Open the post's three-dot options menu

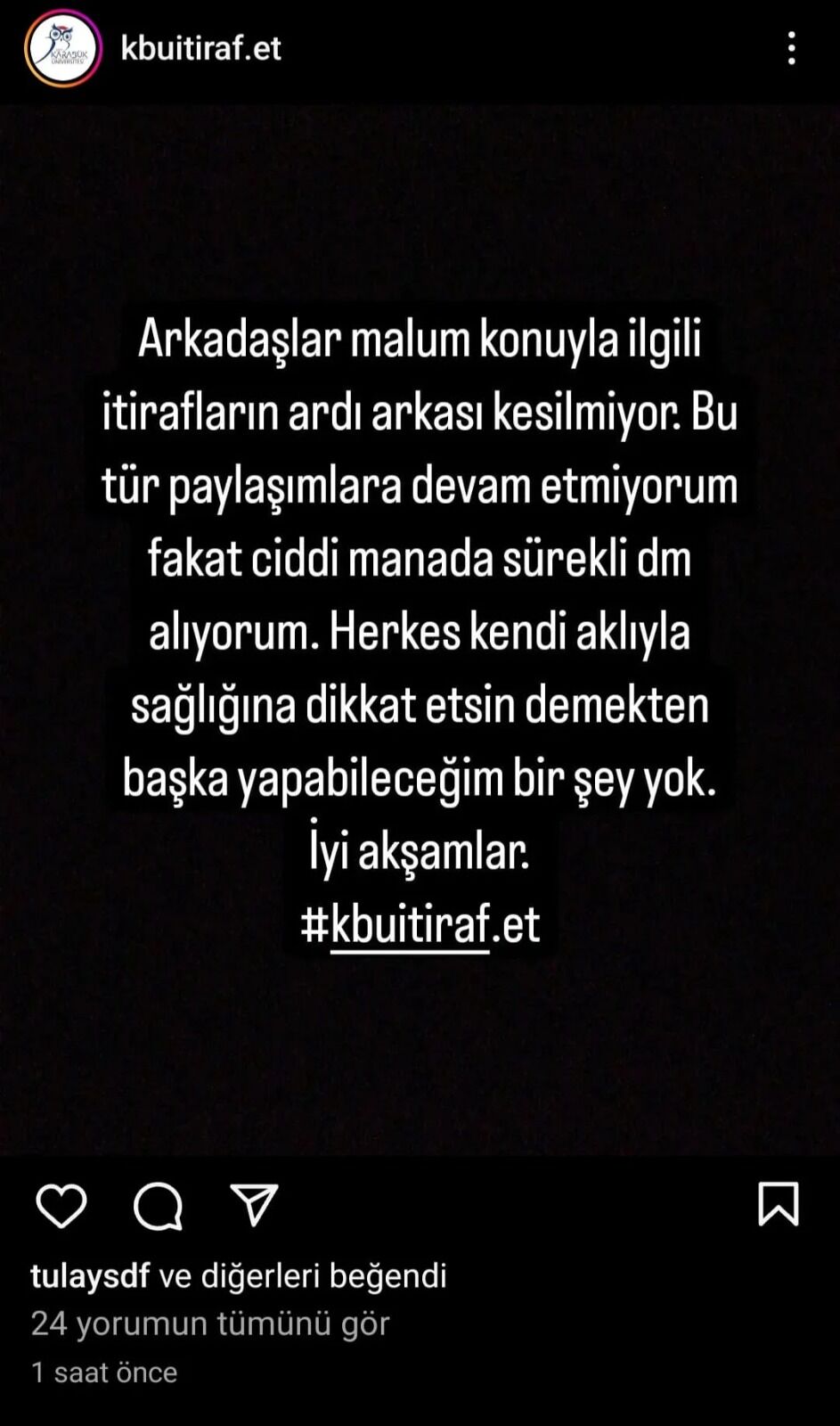[x=791, y=48]
